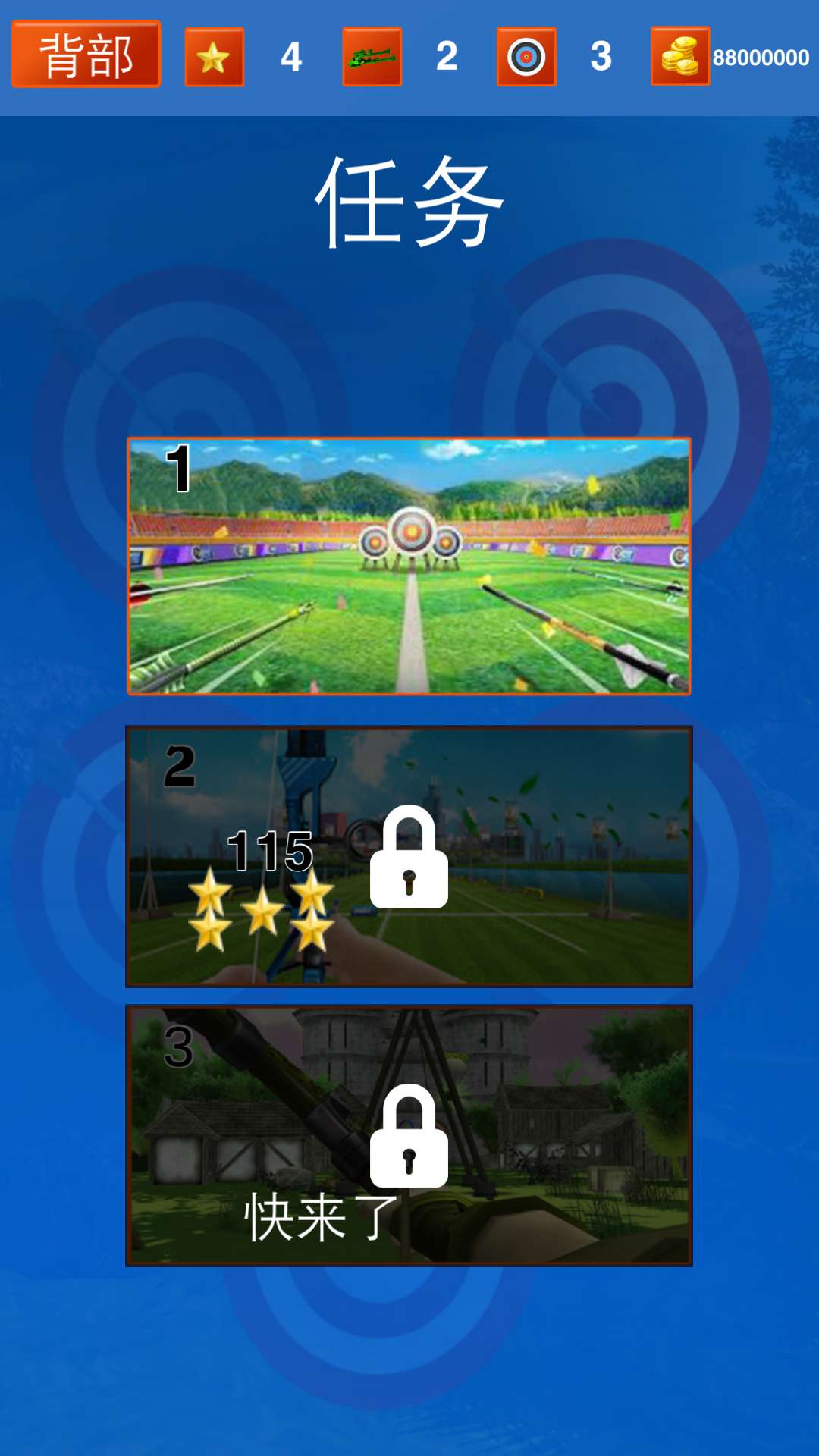Tap the gold coins icon
The height and width of the screenshot is (1456, 819).
click(x=679, y=57)
